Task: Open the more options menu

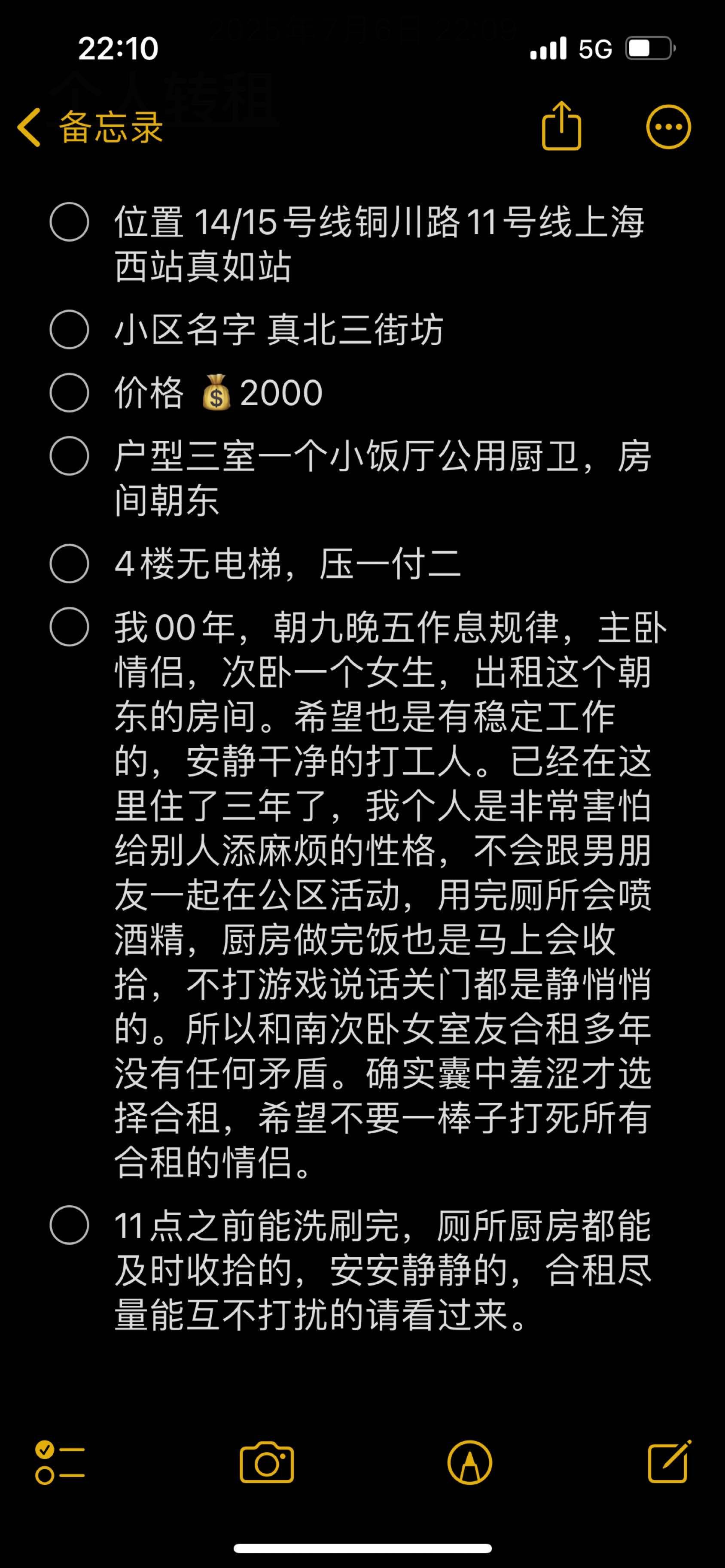Action: (x=668, y=127)
